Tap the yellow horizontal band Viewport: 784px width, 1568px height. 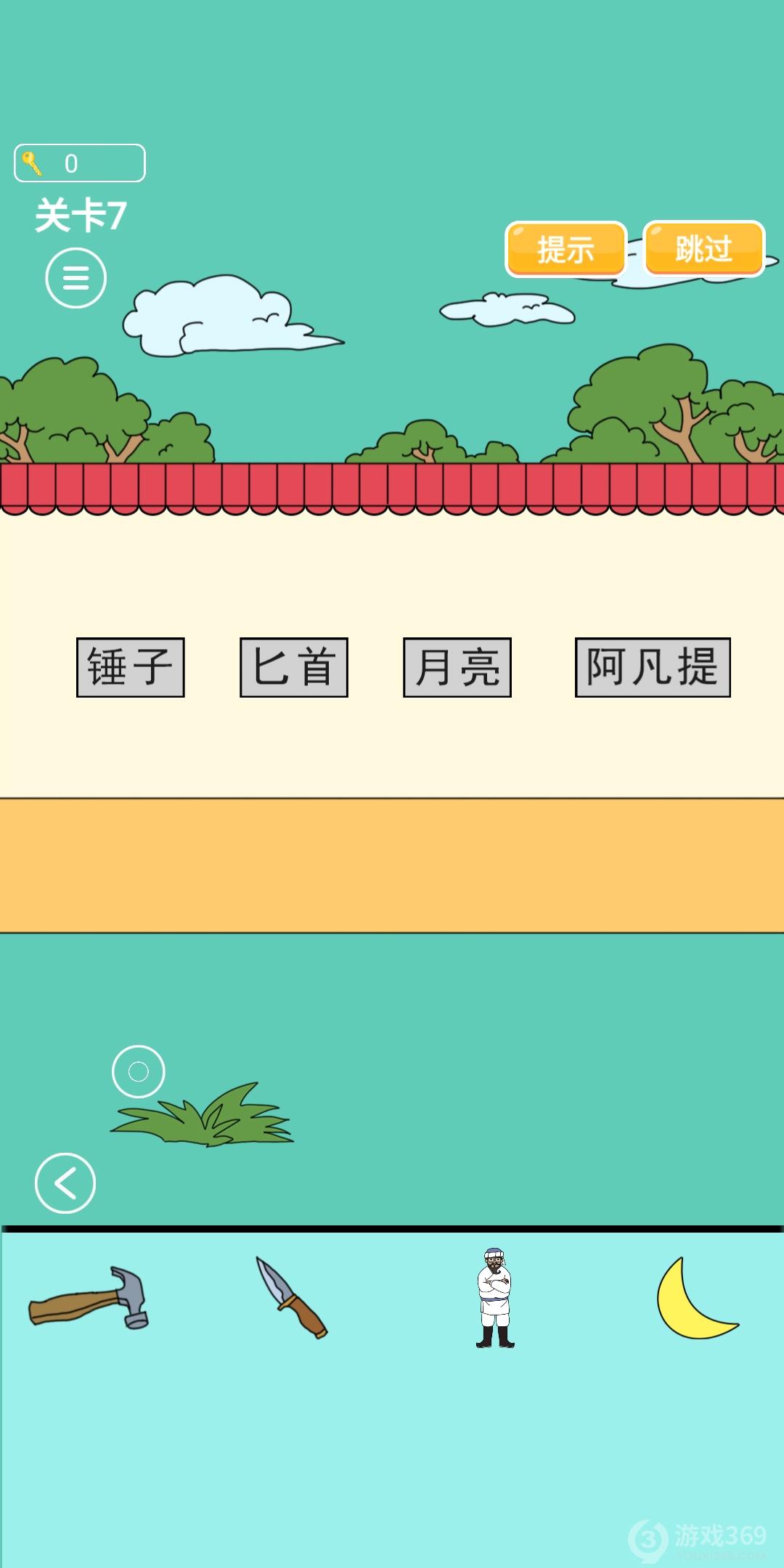[x=392, y=864]
